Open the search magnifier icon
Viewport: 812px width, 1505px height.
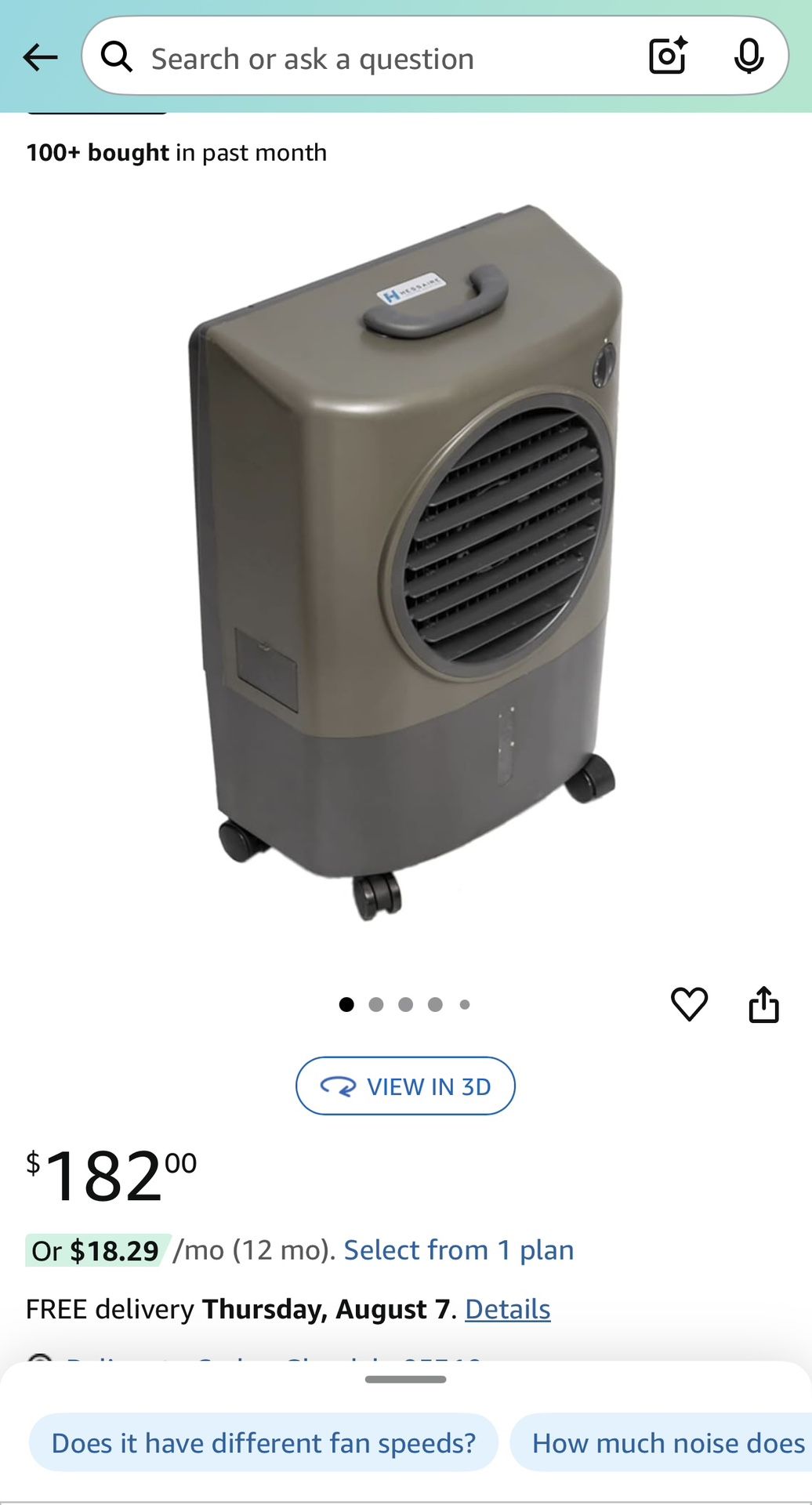116,57
